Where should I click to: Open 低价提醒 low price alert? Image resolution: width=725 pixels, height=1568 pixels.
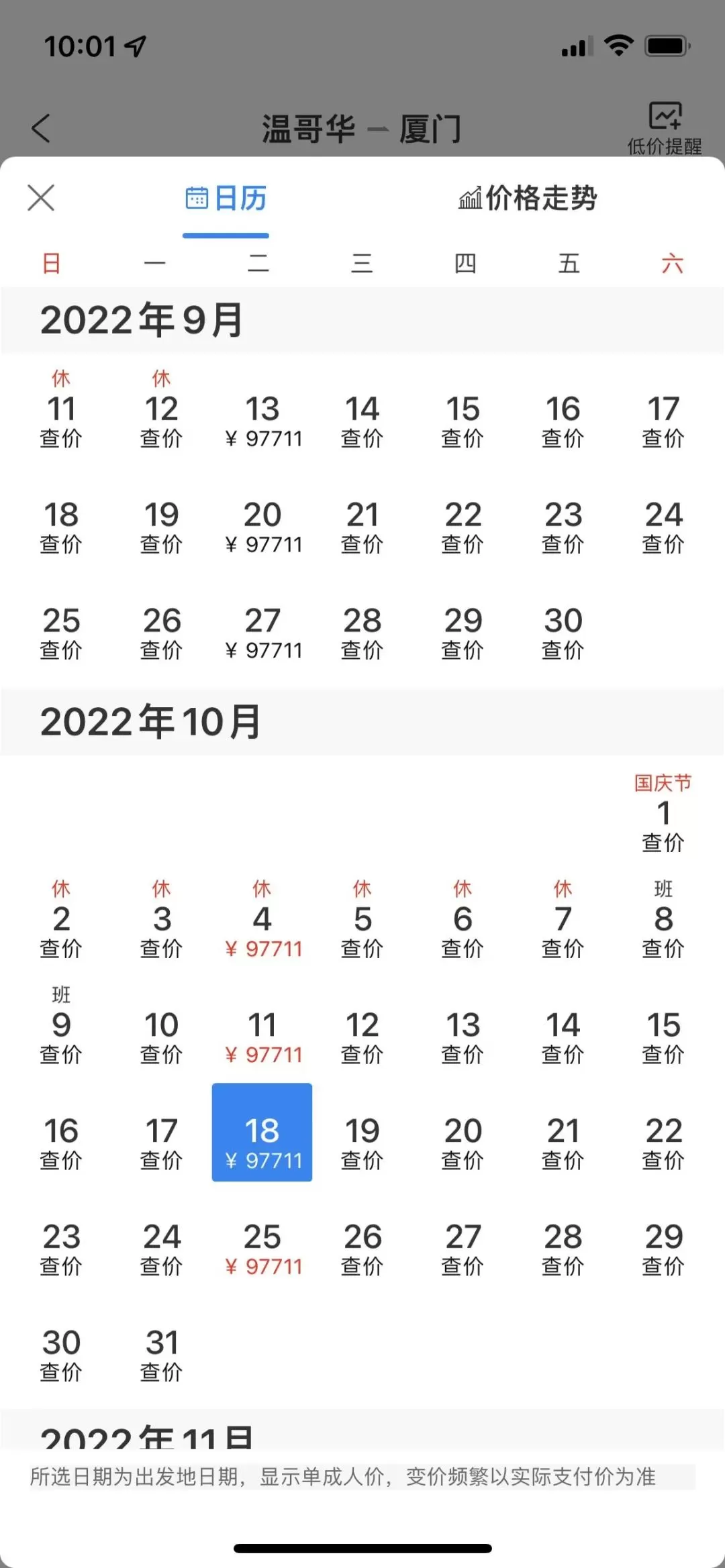point(665,129)
